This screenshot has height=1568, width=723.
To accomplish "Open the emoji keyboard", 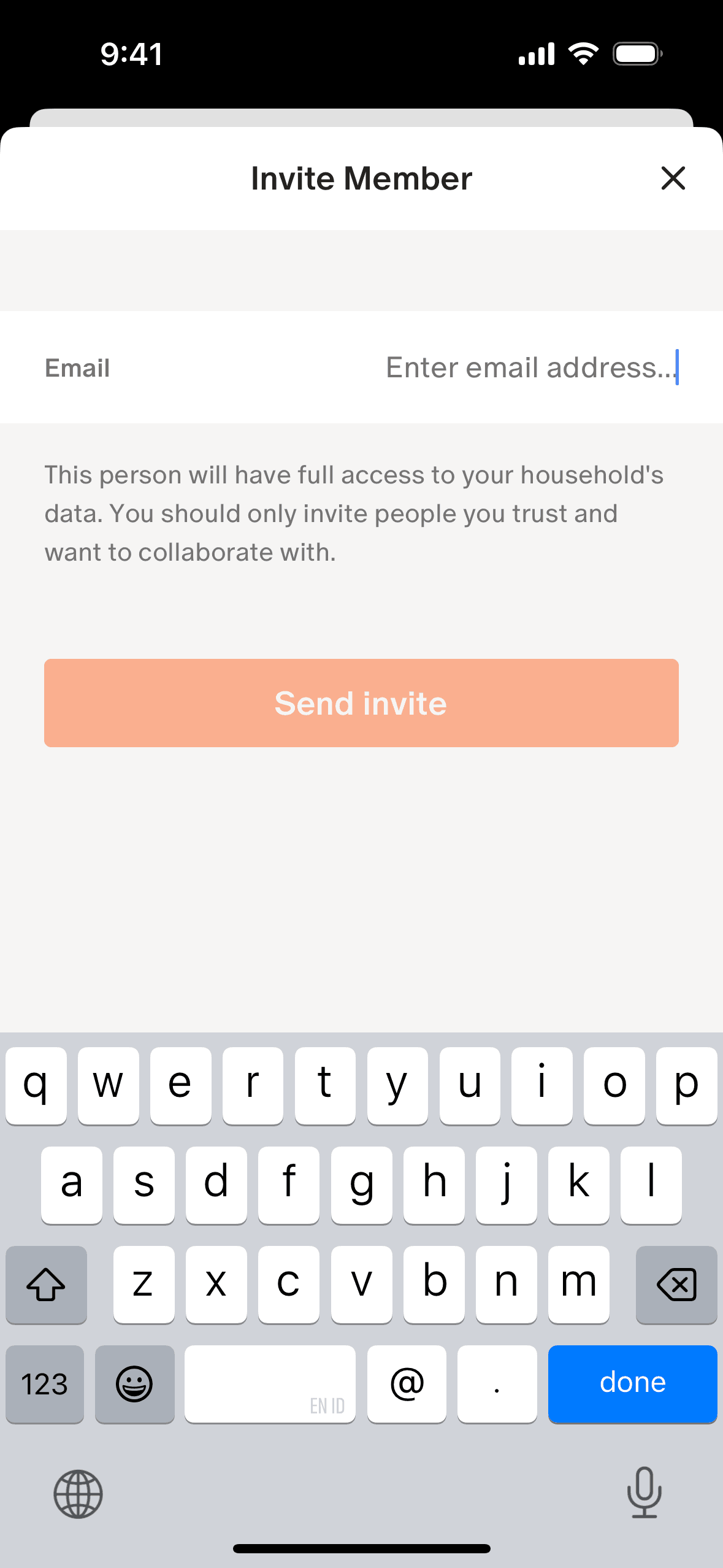I will coord(134,1383).
